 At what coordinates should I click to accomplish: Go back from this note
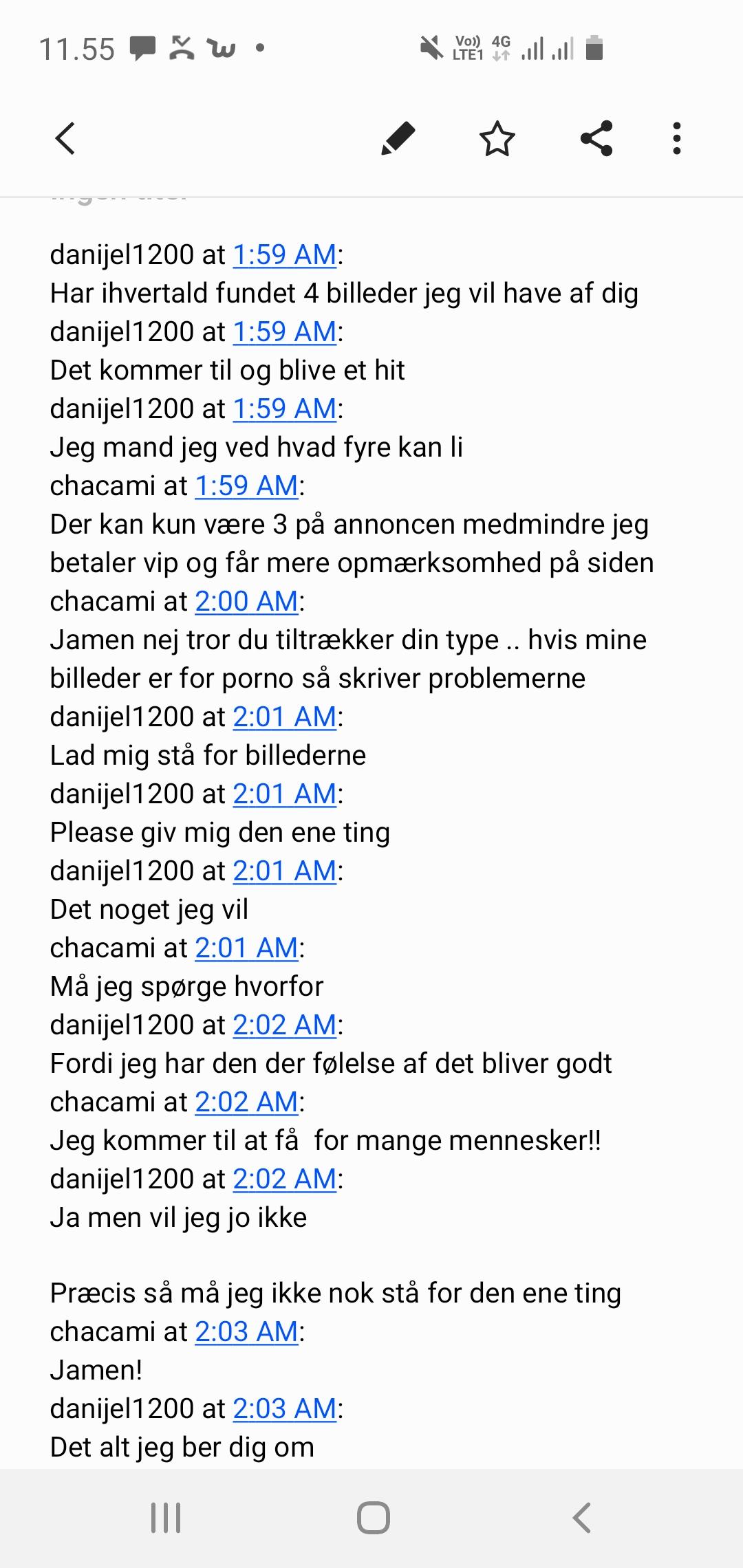click(65, 138)
